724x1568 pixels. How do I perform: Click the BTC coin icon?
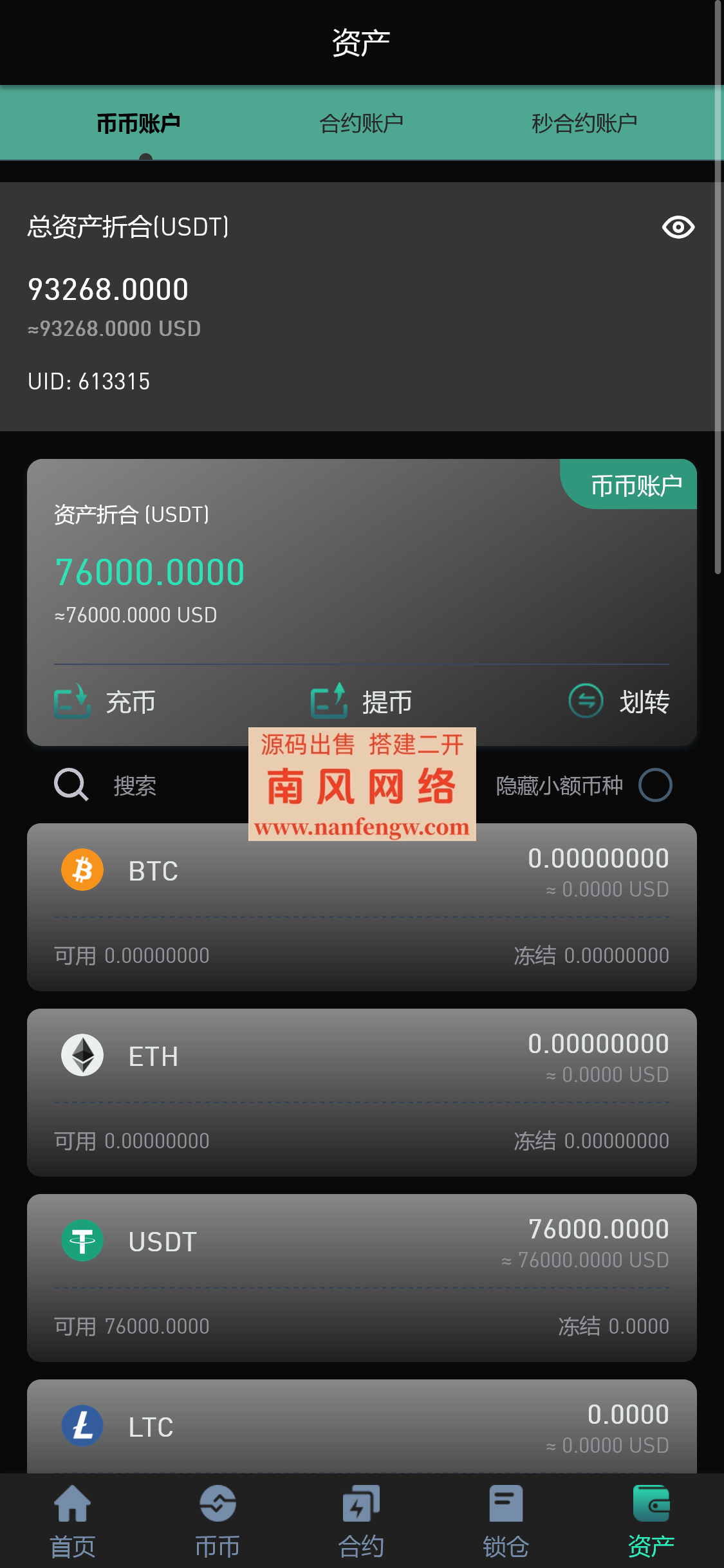pos(82,870)
